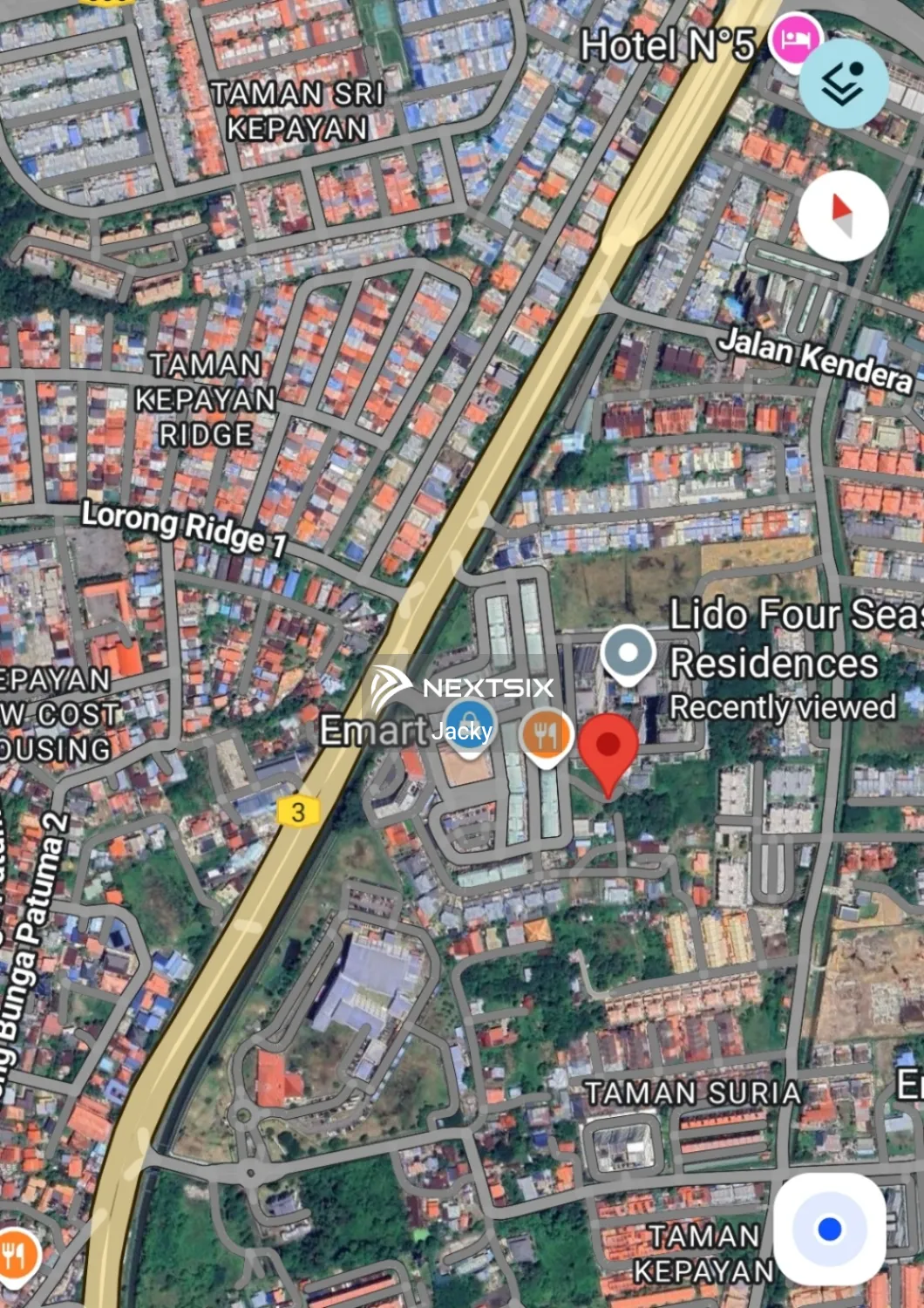Select the pink Hotel N°5 bed pin
Viewport: 924px width, 1308px height.
pyautogui.click(x=796, y=38)
